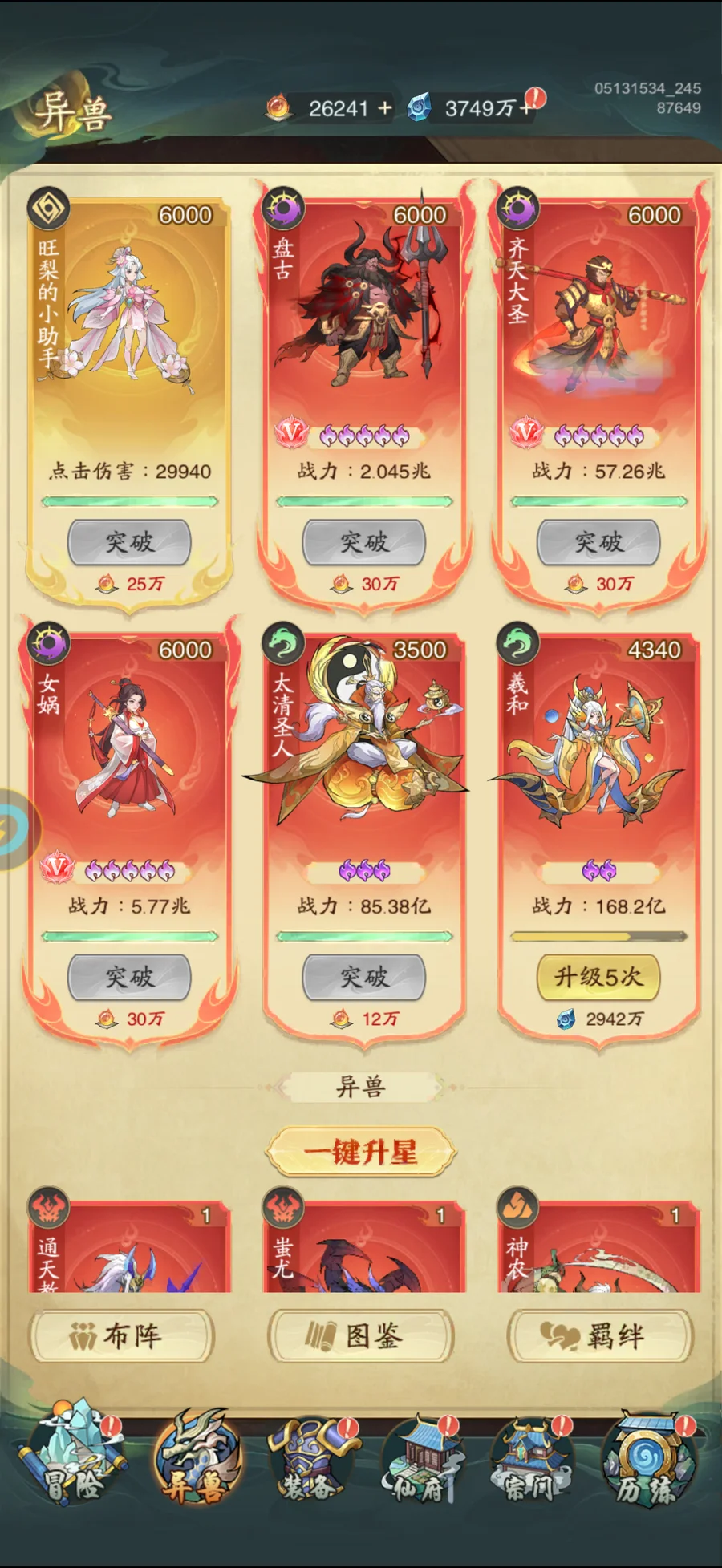The image size is (722, 1568).
Task: Switch to the 宗门 tab
Action: tap(531, 1461)
